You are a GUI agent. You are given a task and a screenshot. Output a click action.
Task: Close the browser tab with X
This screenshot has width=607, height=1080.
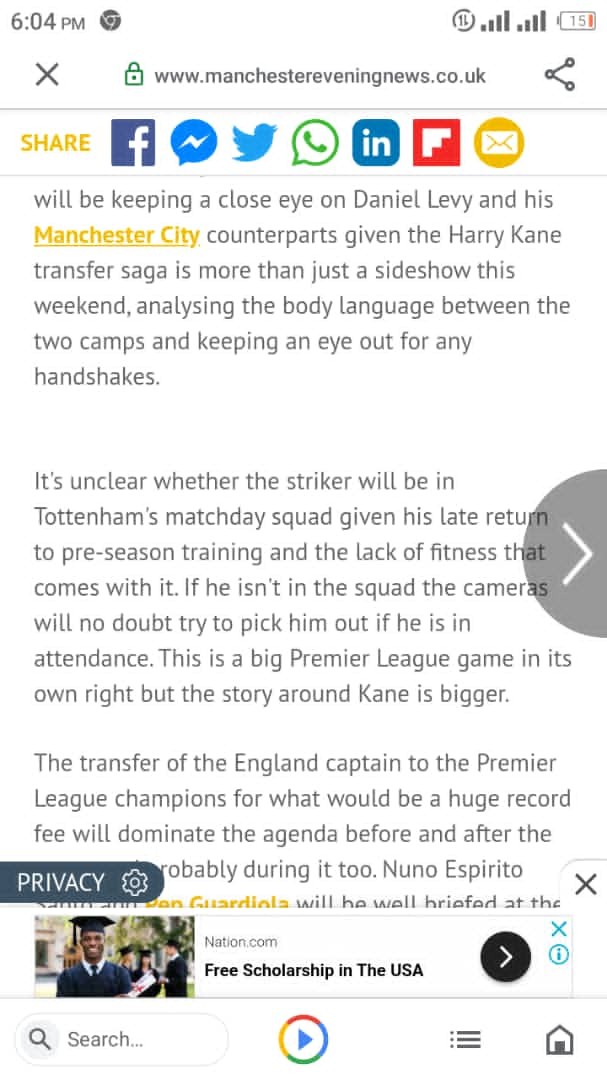(x=47, y=74)
